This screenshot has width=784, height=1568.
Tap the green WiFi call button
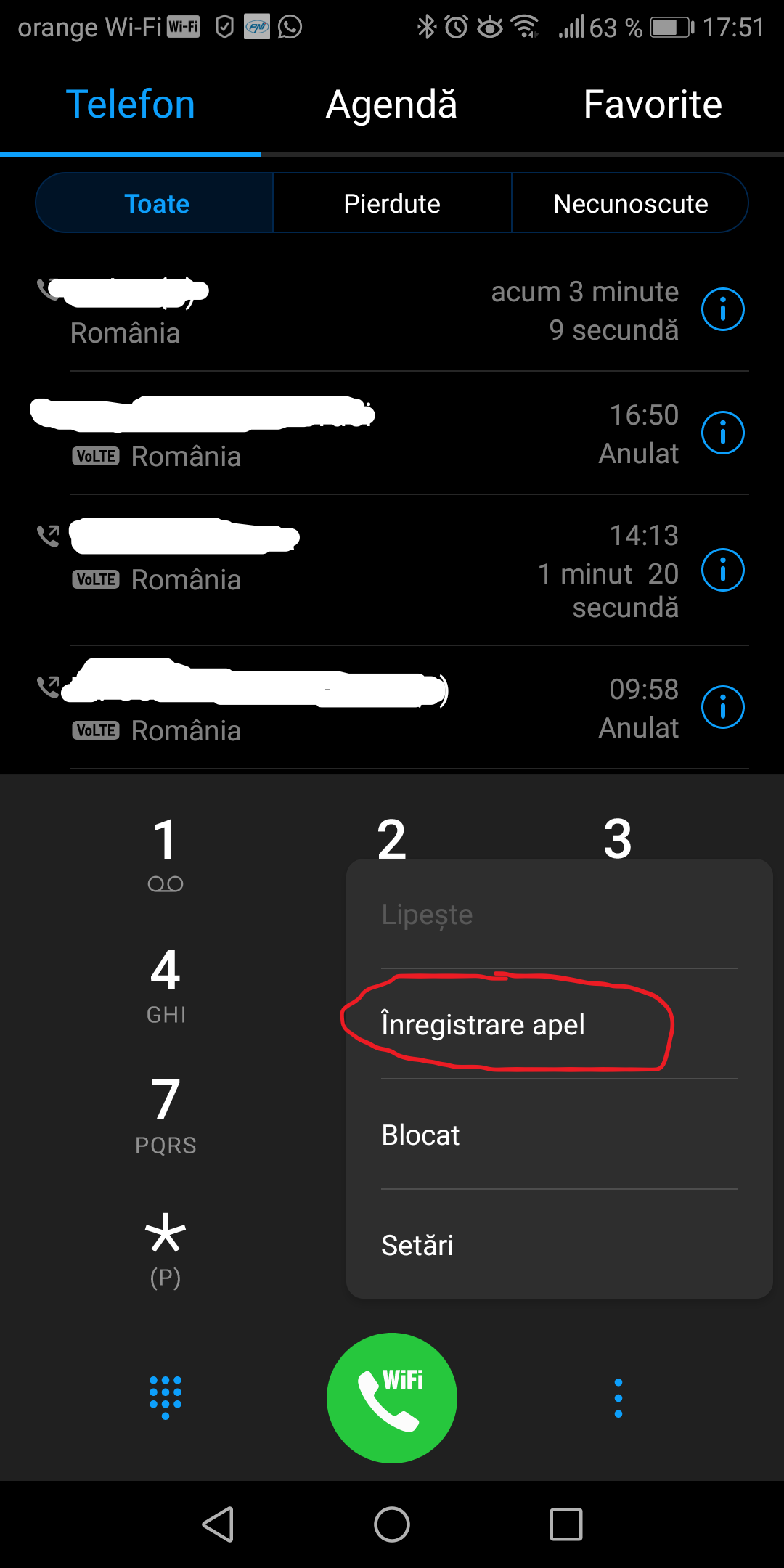[392, 1397]
